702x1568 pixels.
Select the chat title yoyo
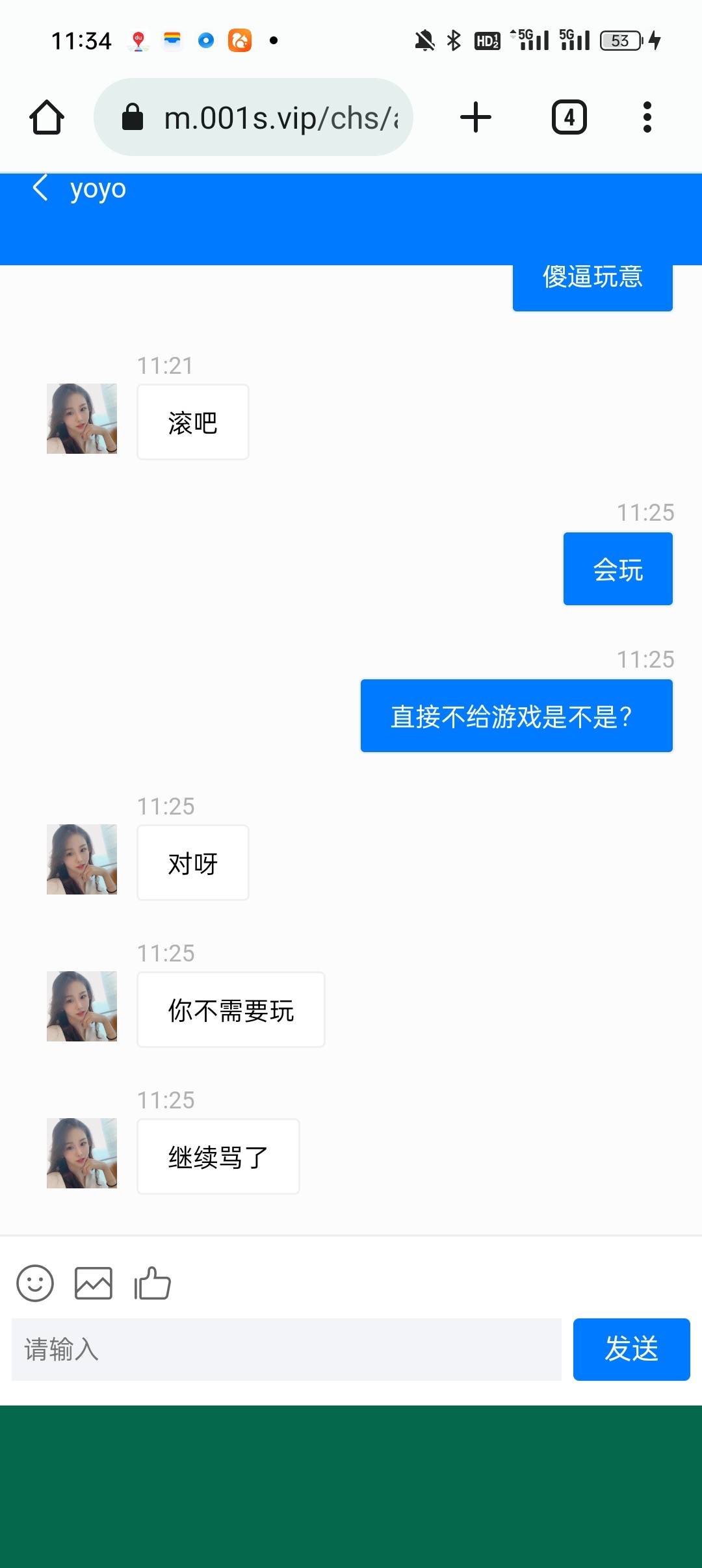[97, 189]
